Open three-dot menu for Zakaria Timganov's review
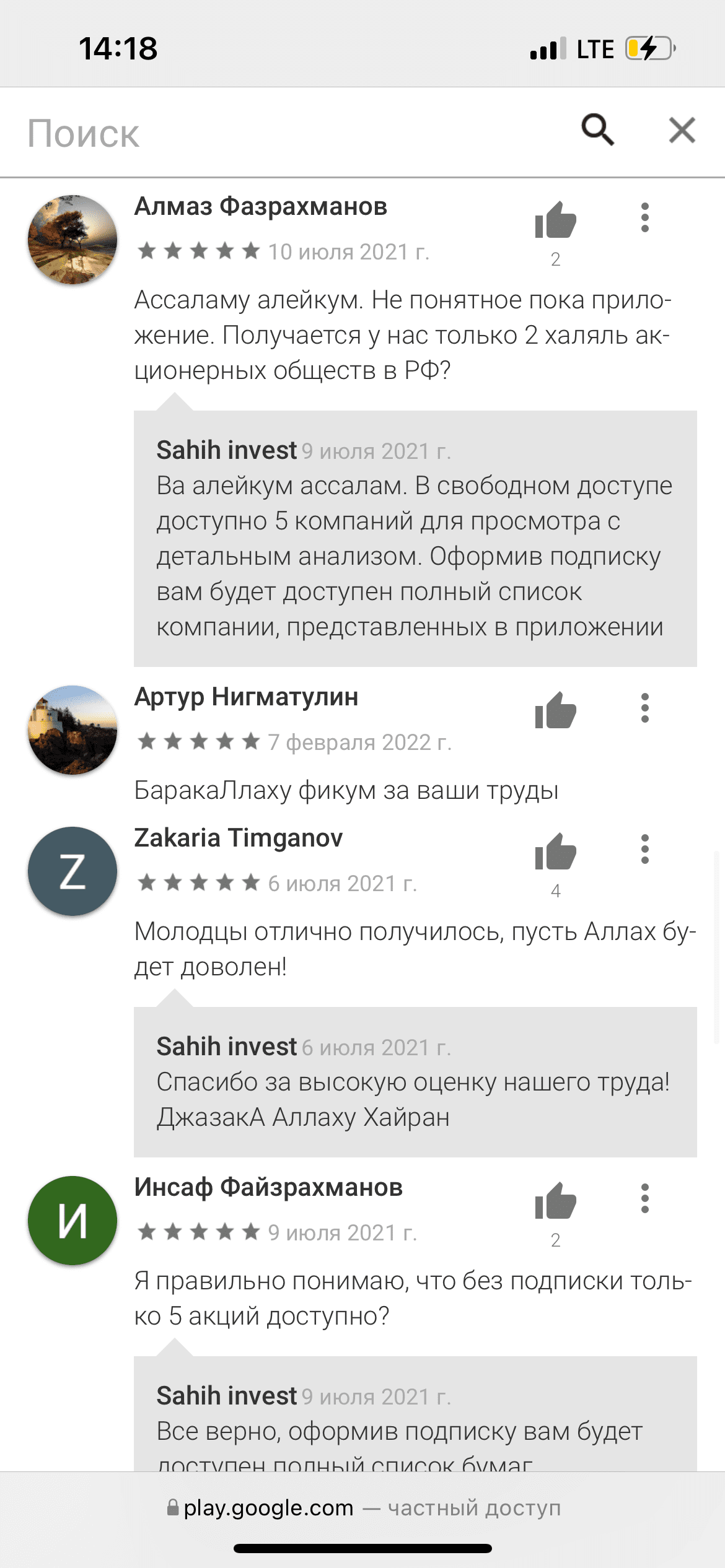Screen dimensions: 725x1568 click(x=644, y=849)
